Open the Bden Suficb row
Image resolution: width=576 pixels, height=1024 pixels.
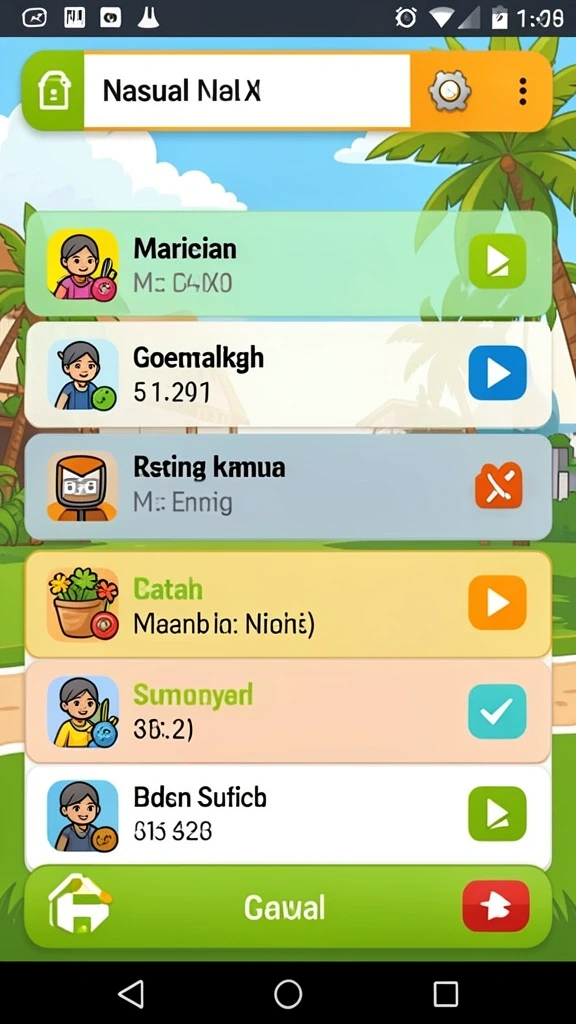click(x=288, y=815)
